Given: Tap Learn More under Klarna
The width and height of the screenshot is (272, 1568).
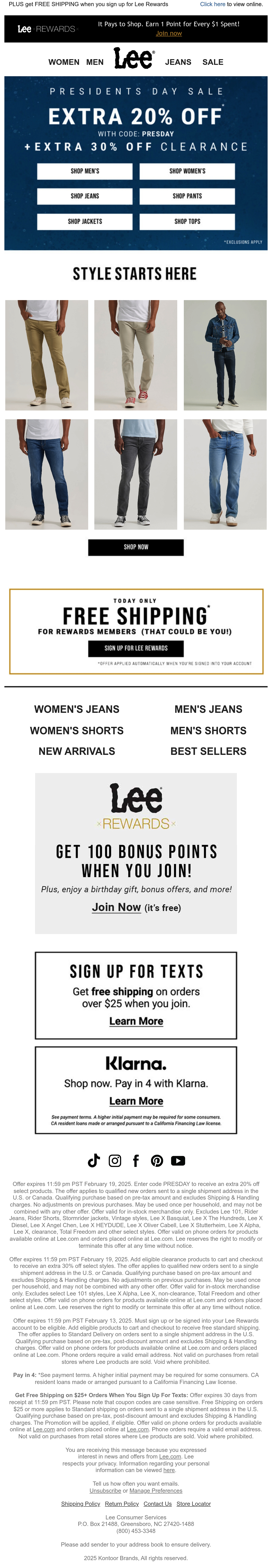Looking at the screenshot, I should (x=136, y=1101).
